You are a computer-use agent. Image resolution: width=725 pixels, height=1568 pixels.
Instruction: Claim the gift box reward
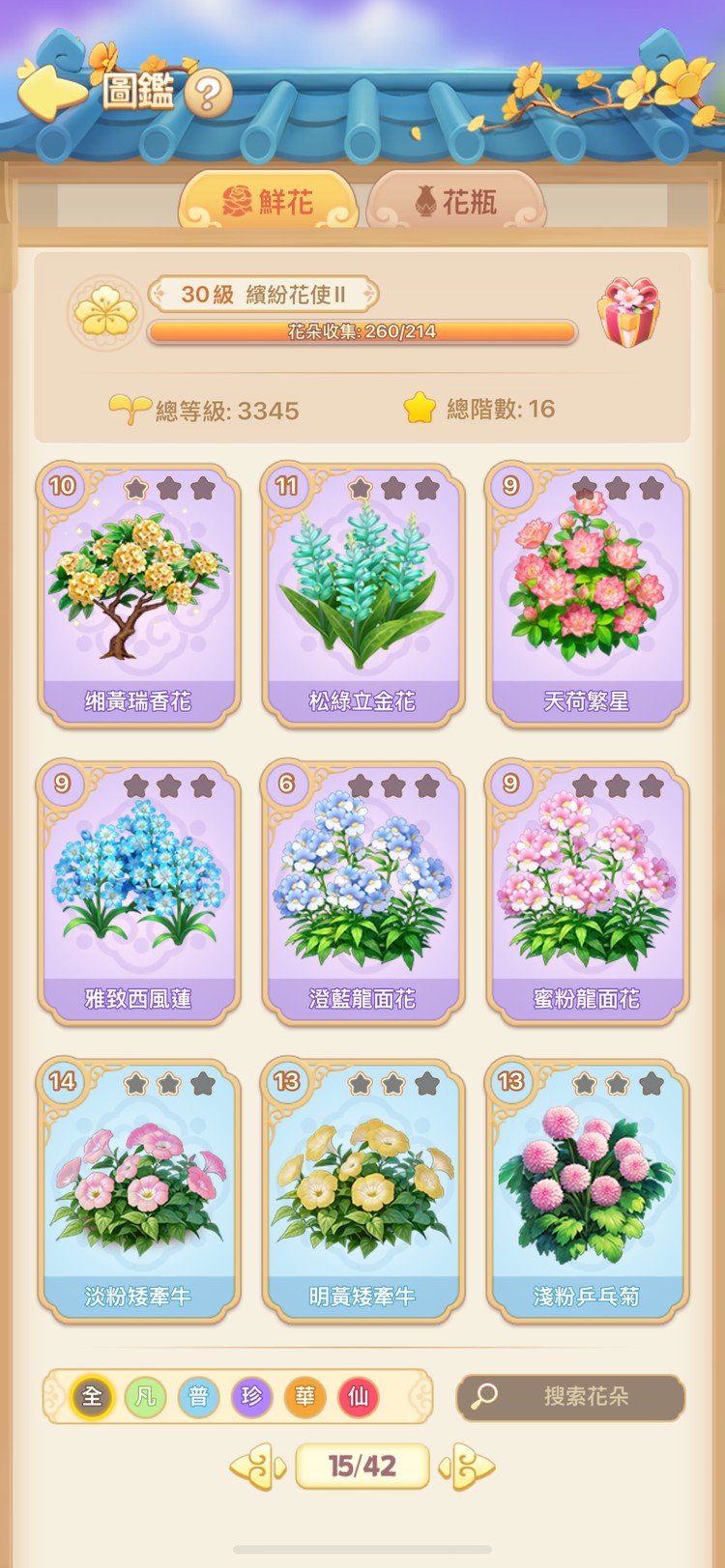pos(628,312)
